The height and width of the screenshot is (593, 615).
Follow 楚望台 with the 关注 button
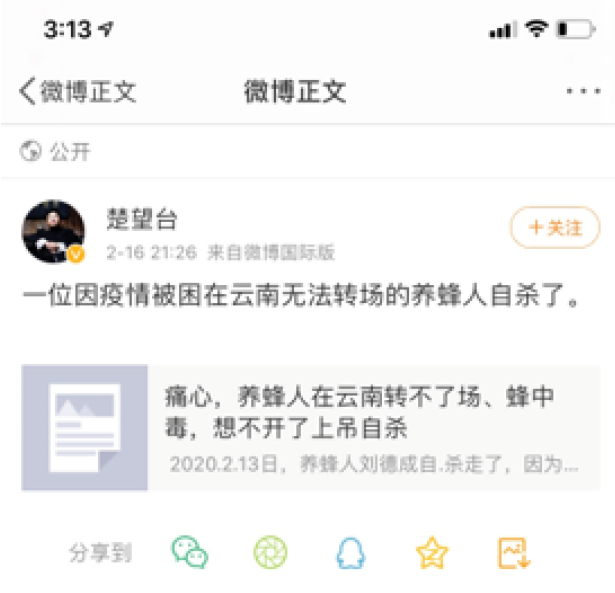555,227
